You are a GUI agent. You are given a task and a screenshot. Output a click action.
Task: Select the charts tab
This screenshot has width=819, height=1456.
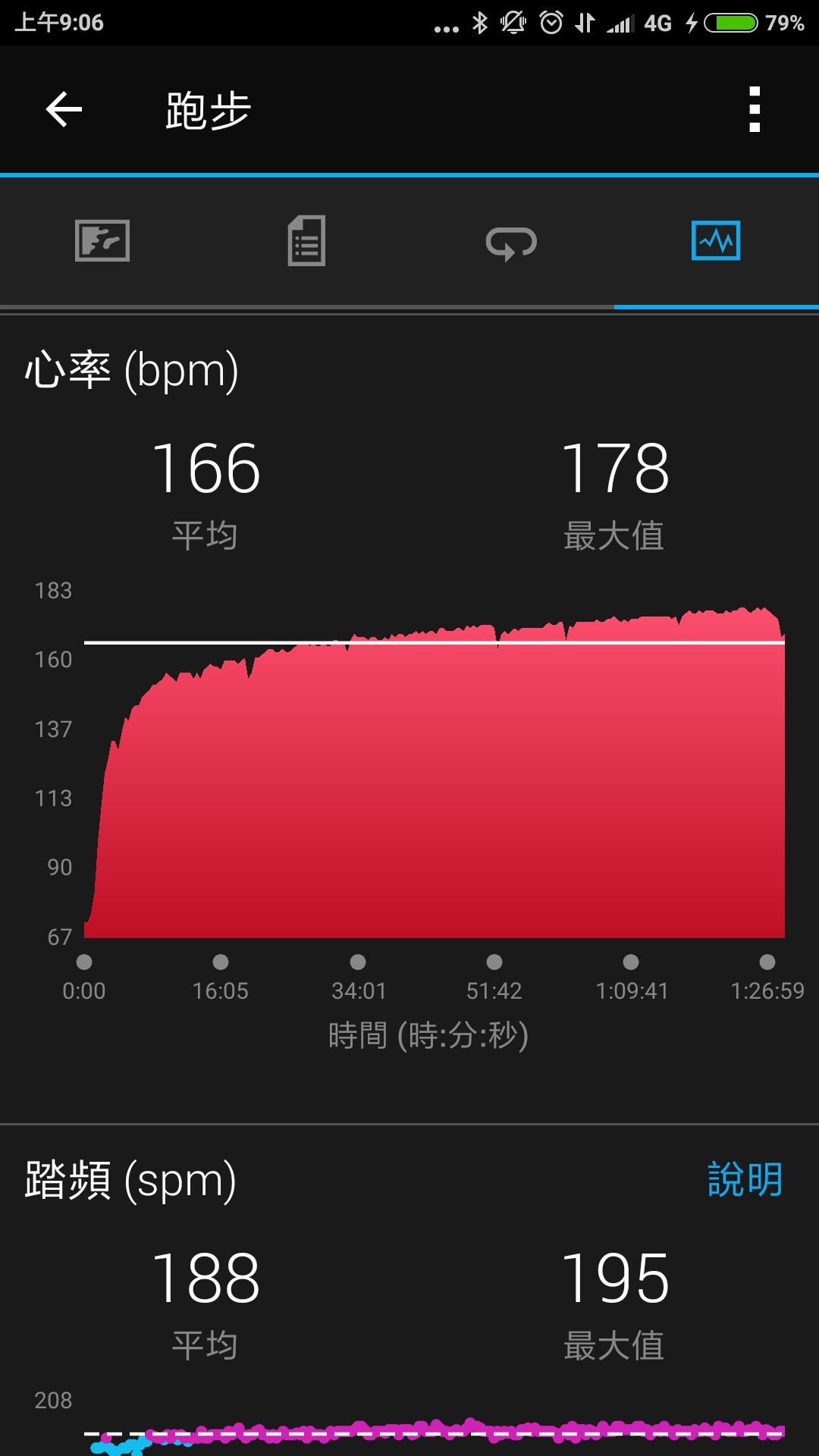tap(716, 241)
